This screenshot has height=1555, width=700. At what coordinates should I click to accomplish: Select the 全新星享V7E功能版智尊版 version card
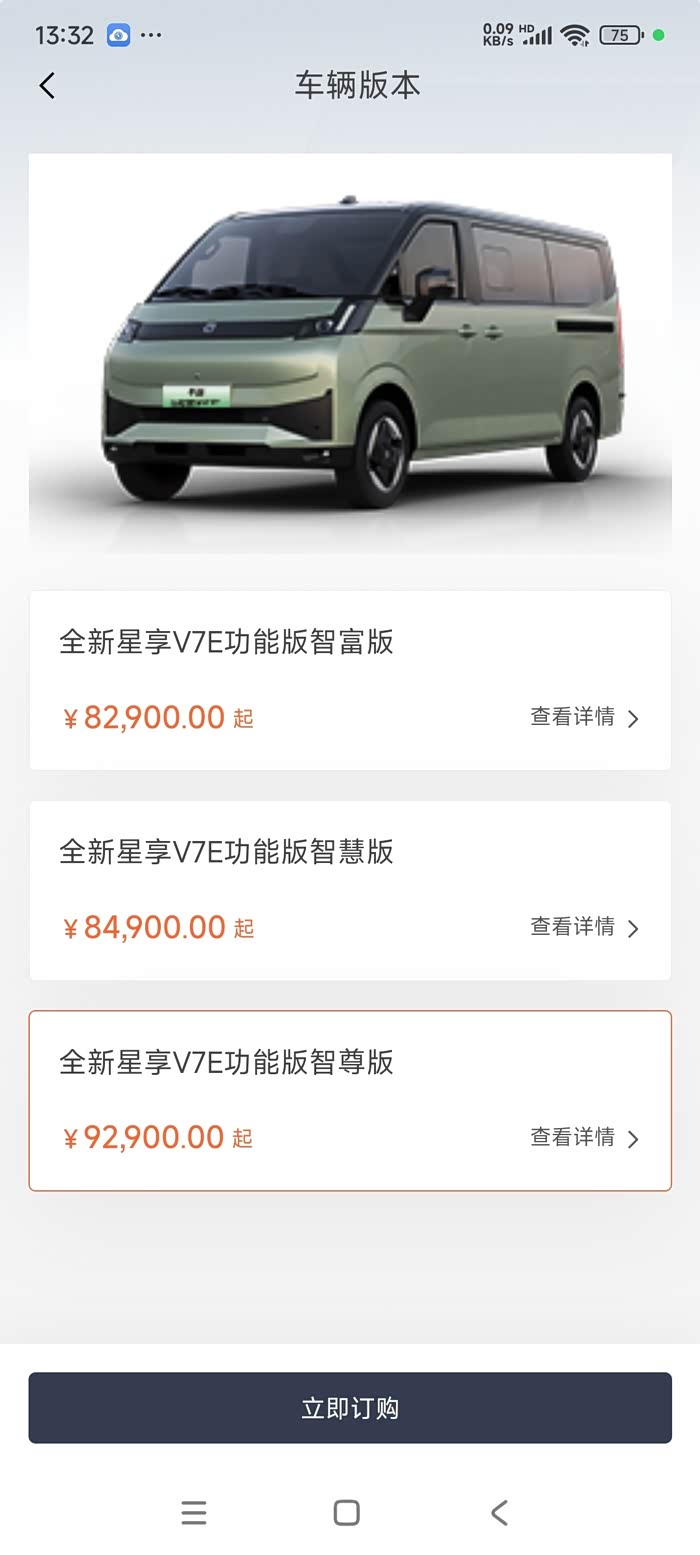350,1100
